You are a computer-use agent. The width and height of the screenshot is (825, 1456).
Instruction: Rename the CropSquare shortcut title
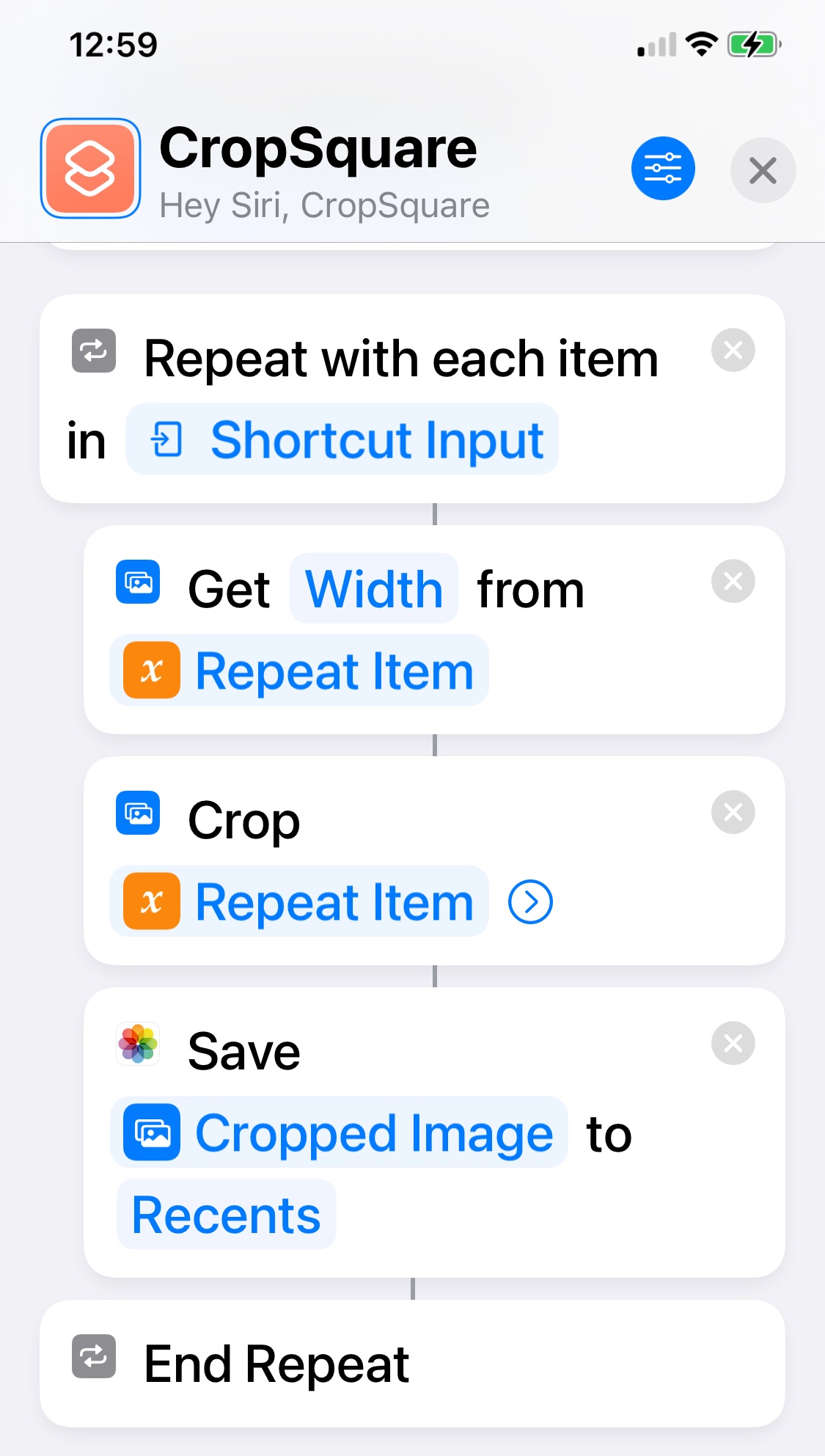pyautogui.click(x=318, y=147)
